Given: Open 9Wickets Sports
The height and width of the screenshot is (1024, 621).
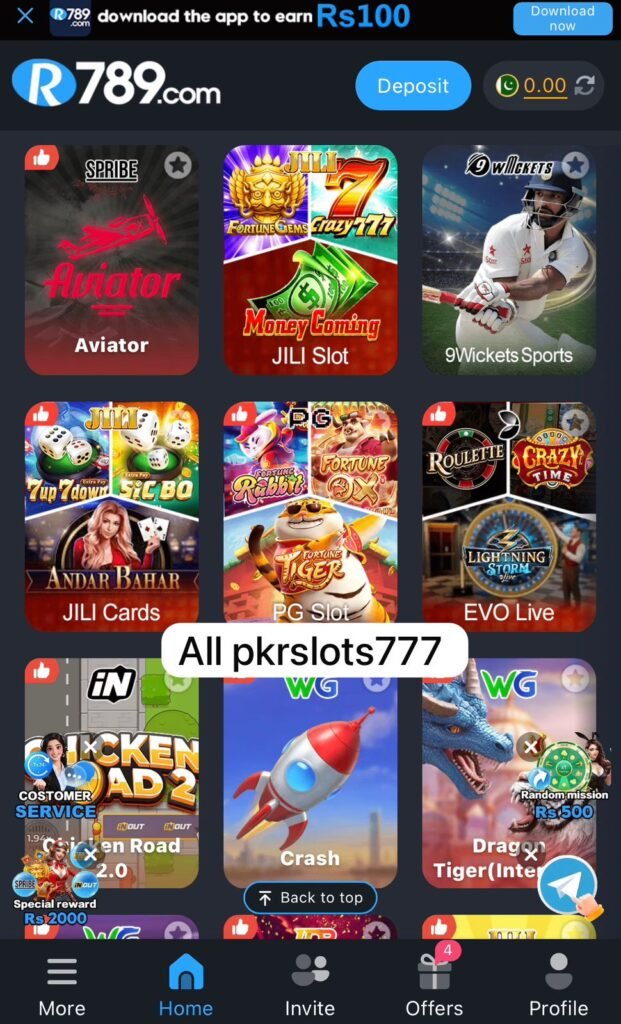Looking at the screenshot, I should pos(508,260).
